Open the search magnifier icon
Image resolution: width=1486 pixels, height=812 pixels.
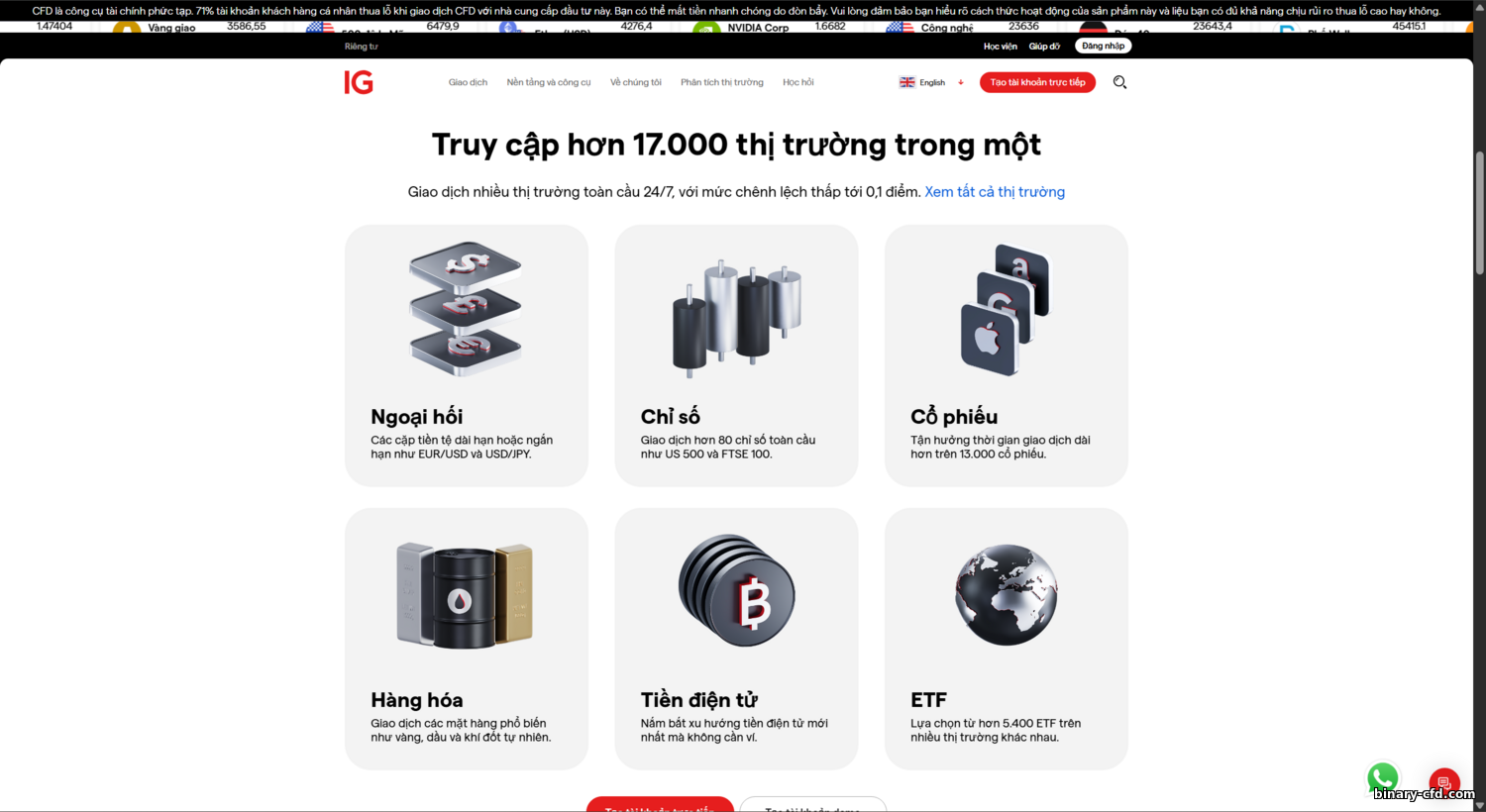coord(1119,82)
